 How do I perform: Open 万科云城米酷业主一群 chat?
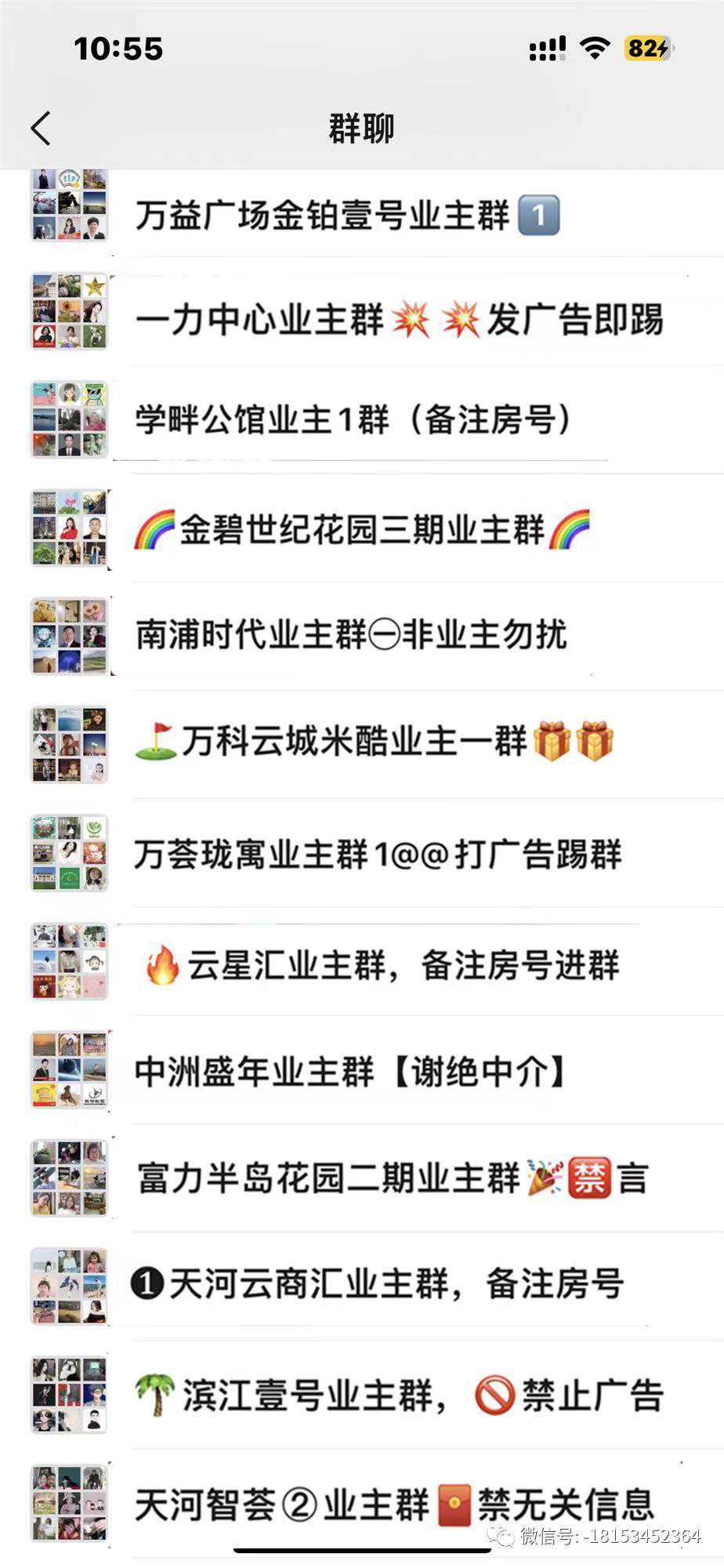(x=373, y=742)
